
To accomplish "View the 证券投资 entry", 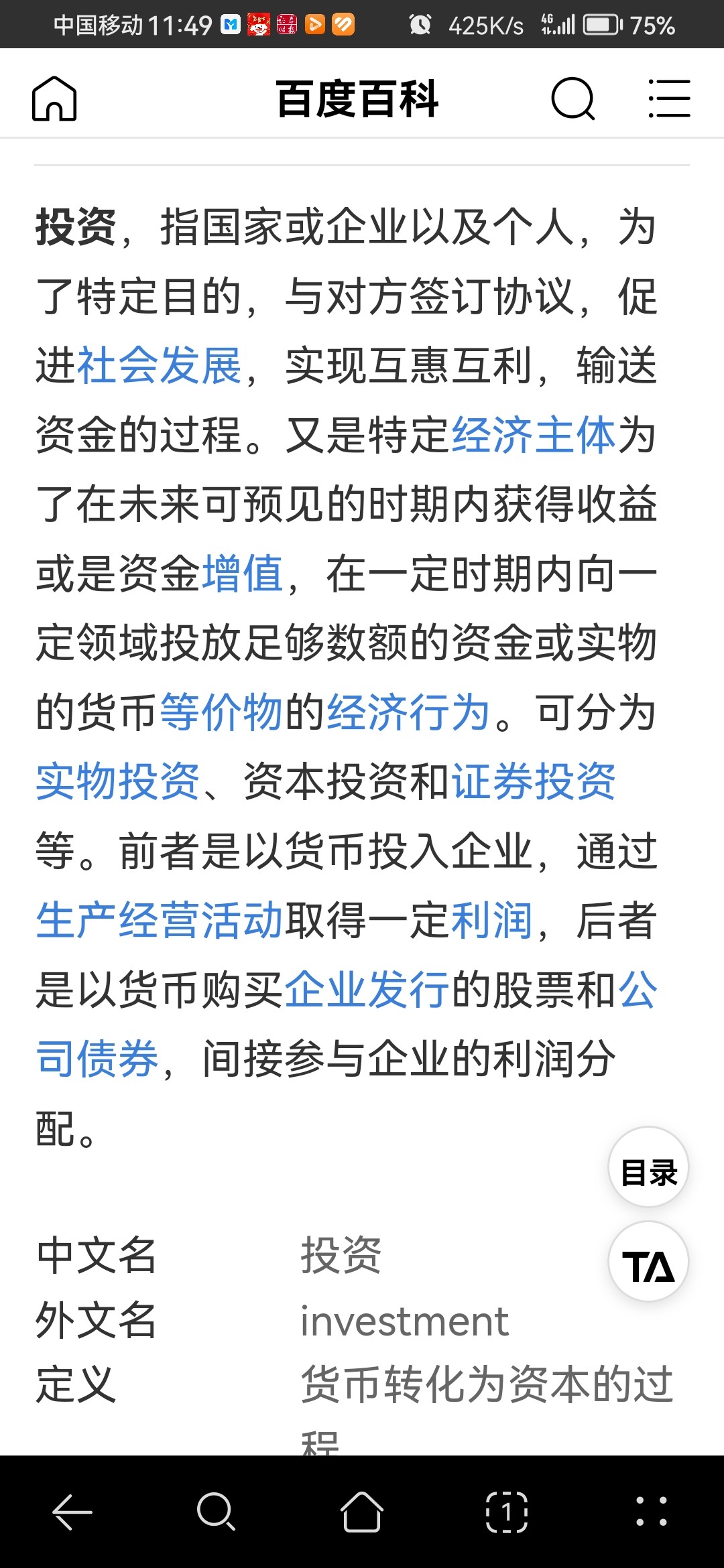I will coord(534,781).
